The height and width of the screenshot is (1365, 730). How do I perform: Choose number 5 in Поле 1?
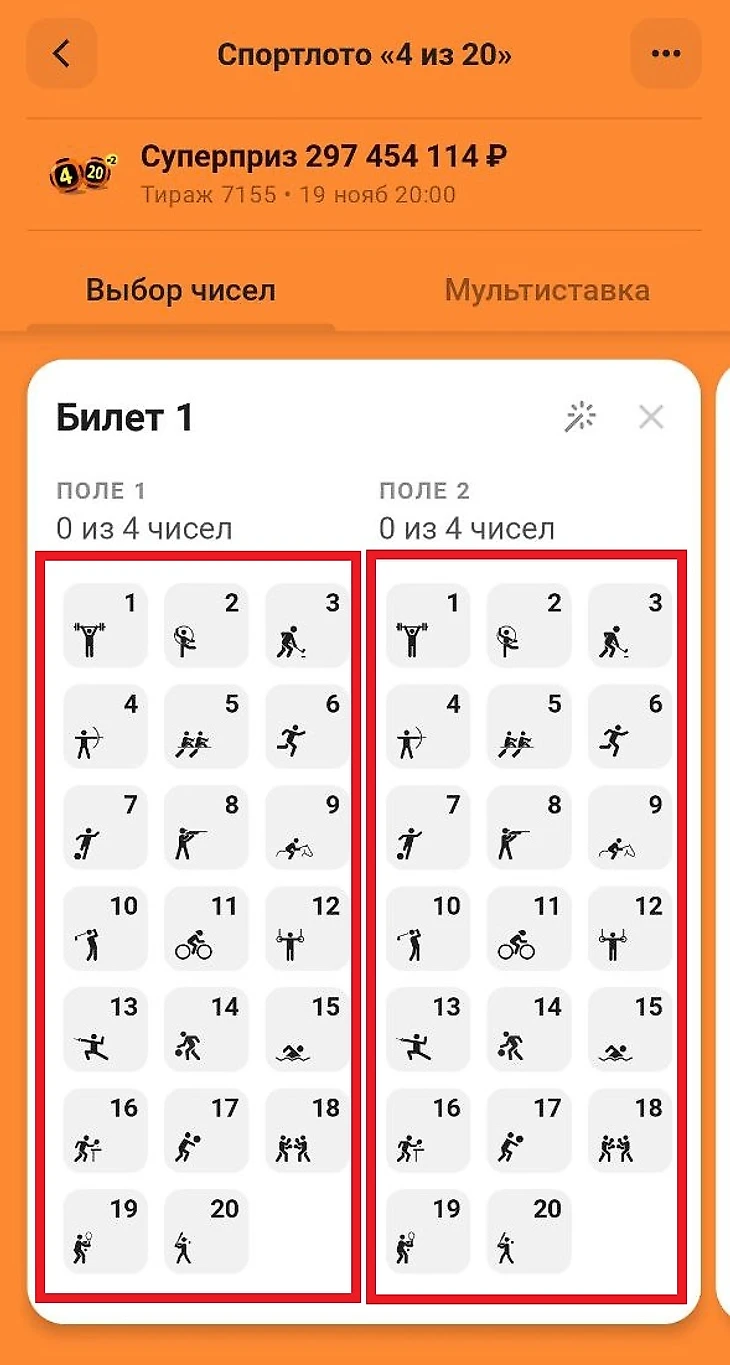click(206, 727)
